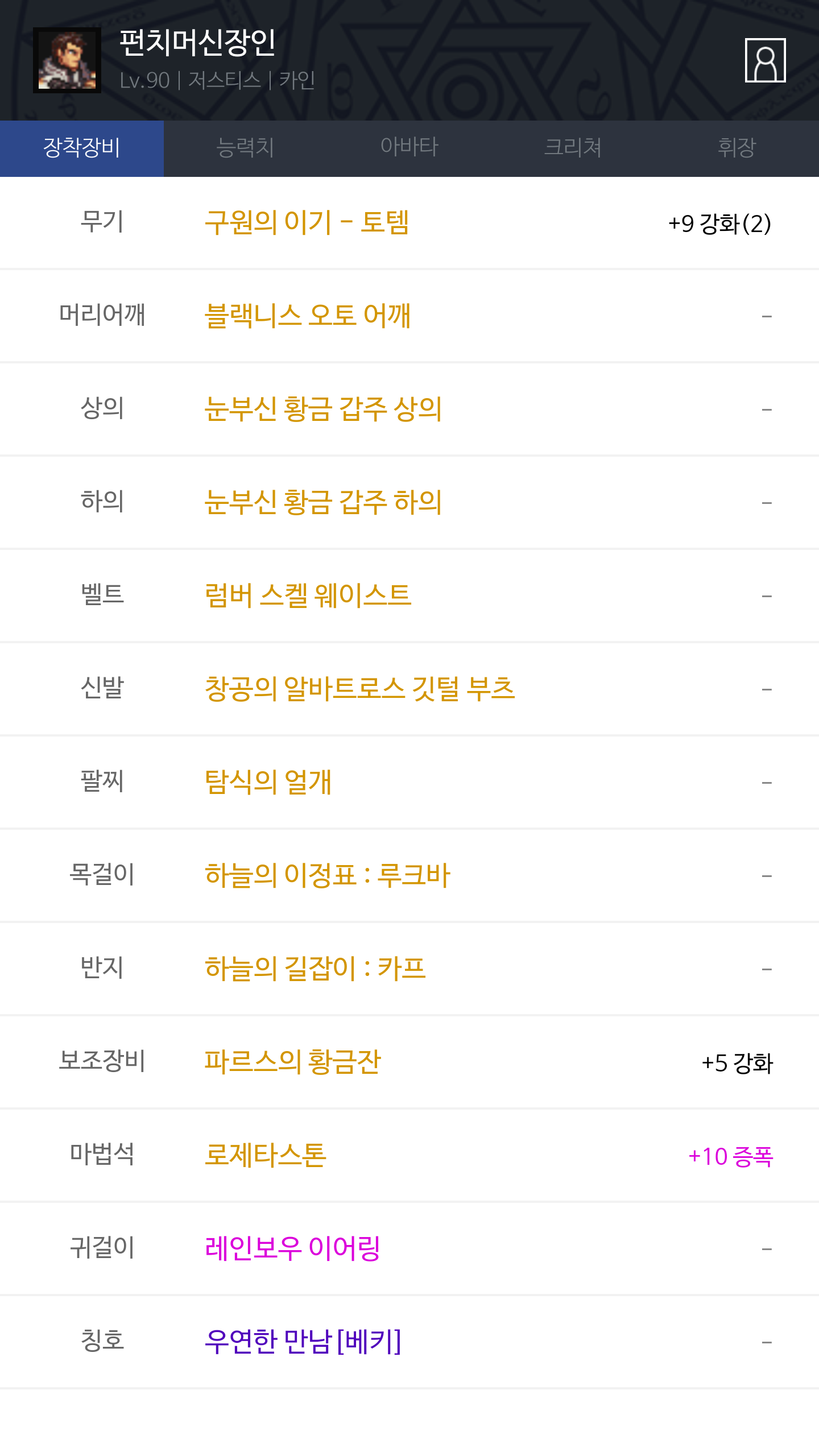View belt item 럼버 스켈 웨이스트
The height and width of the screenshot is (1456, 819).
[308, 595]
